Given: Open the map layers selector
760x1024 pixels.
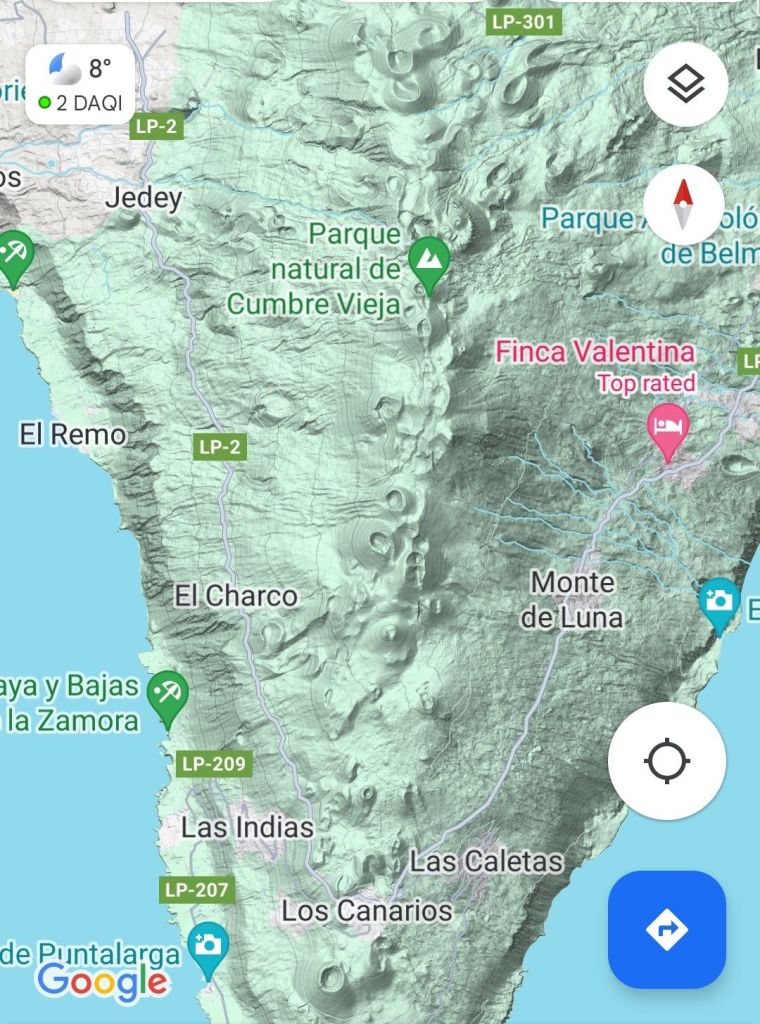Looking at the screenshot, I should (x=685, y=85).
